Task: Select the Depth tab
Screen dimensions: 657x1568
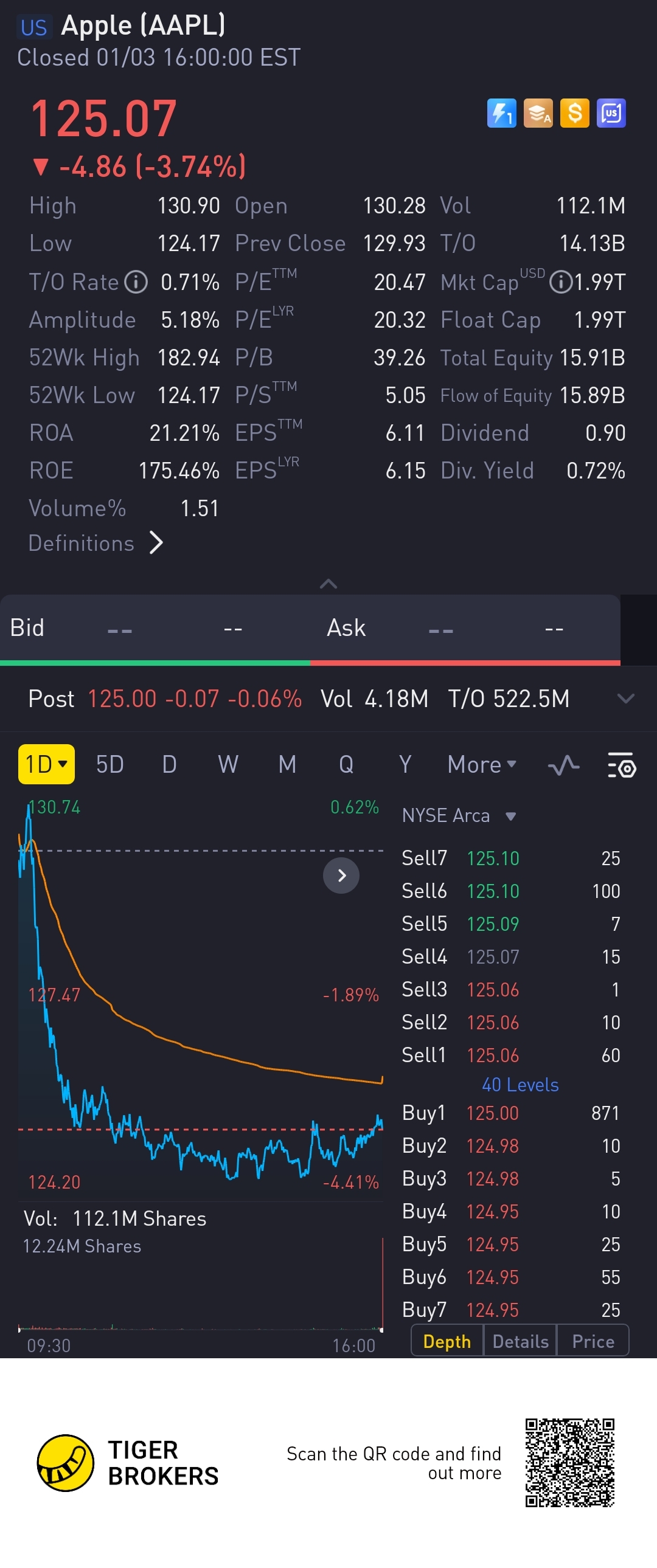Action: [447, 1342]
